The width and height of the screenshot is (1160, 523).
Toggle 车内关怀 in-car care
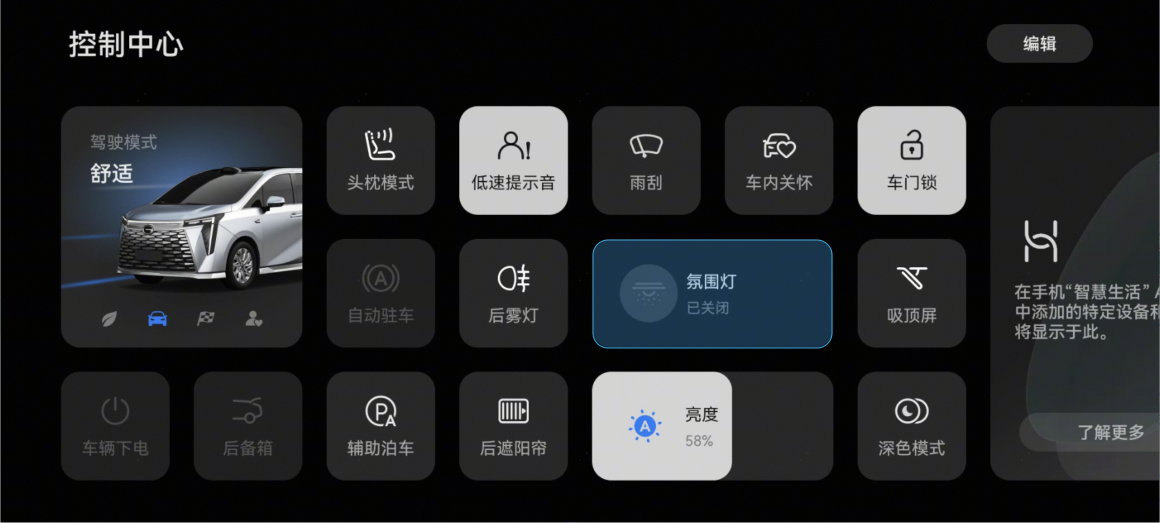point(778,160)
